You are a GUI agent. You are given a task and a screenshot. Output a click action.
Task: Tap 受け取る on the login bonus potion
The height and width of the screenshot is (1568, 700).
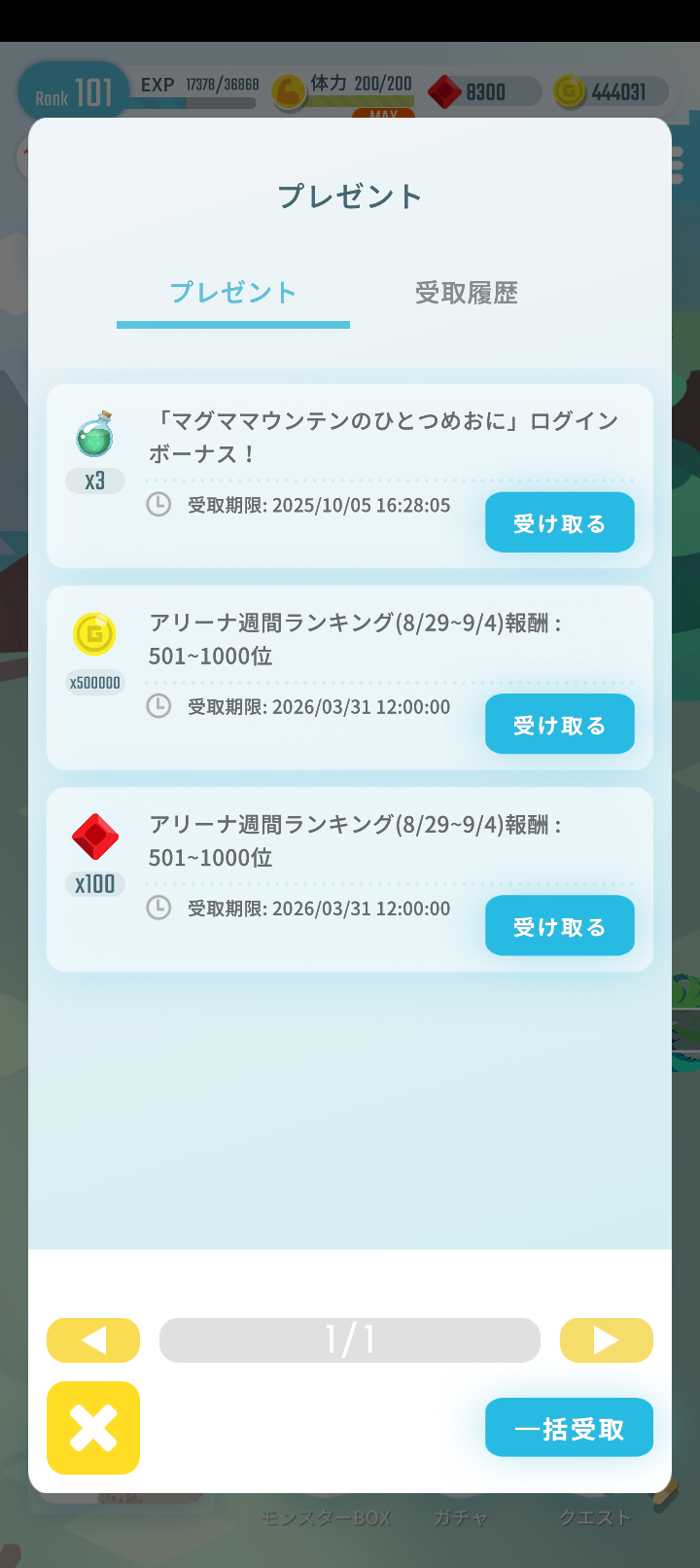point(559,522)
